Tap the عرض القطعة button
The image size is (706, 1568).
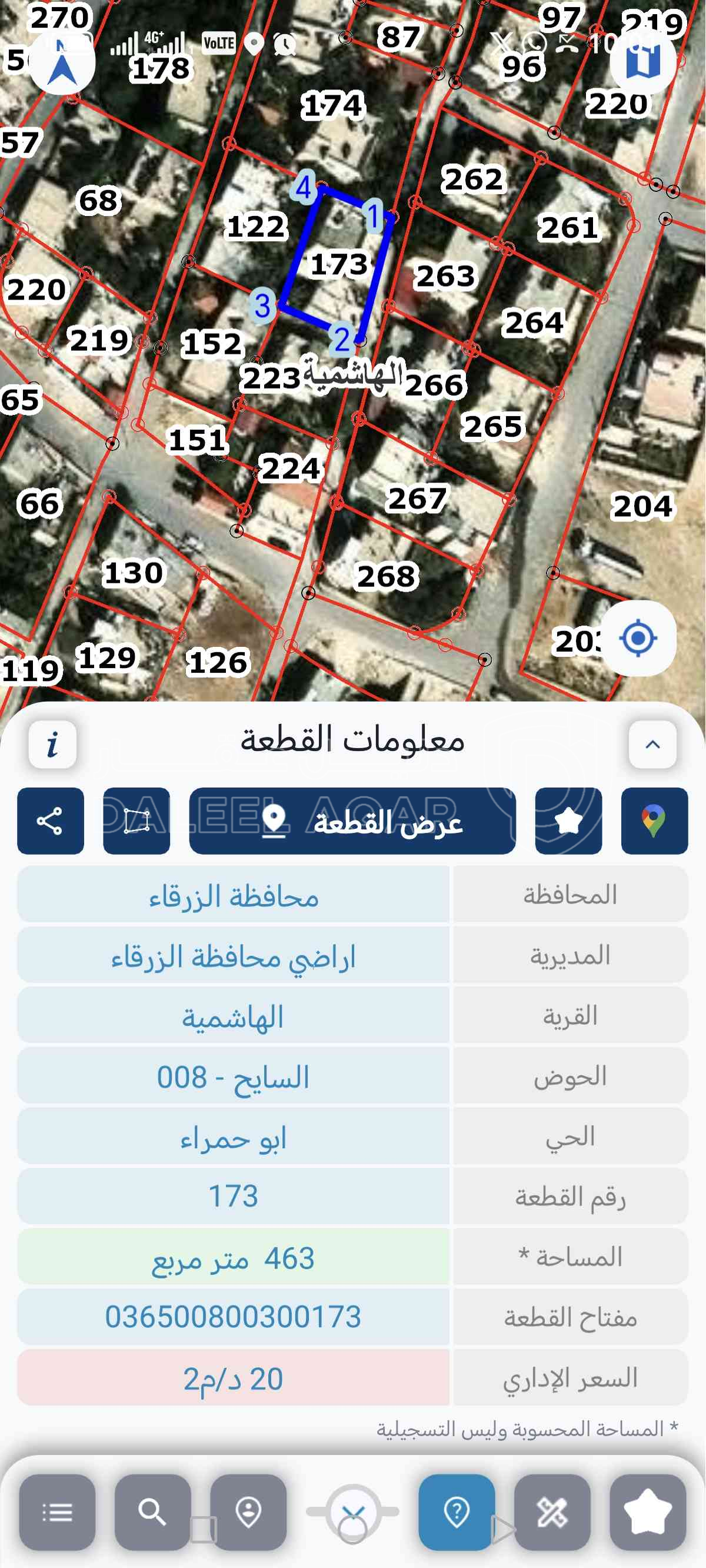pos(352,821)
